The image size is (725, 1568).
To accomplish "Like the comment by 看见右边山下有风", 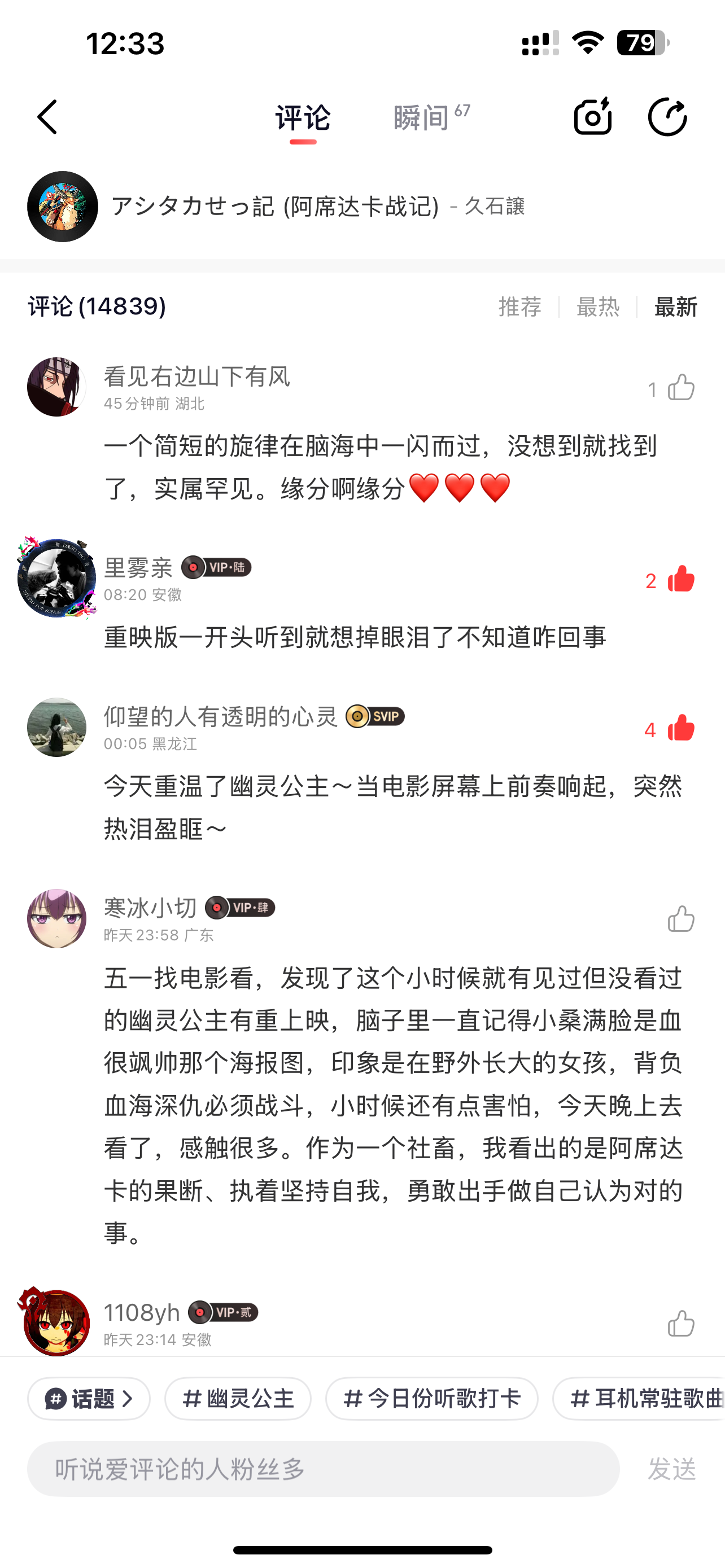I will pos(680,388).
